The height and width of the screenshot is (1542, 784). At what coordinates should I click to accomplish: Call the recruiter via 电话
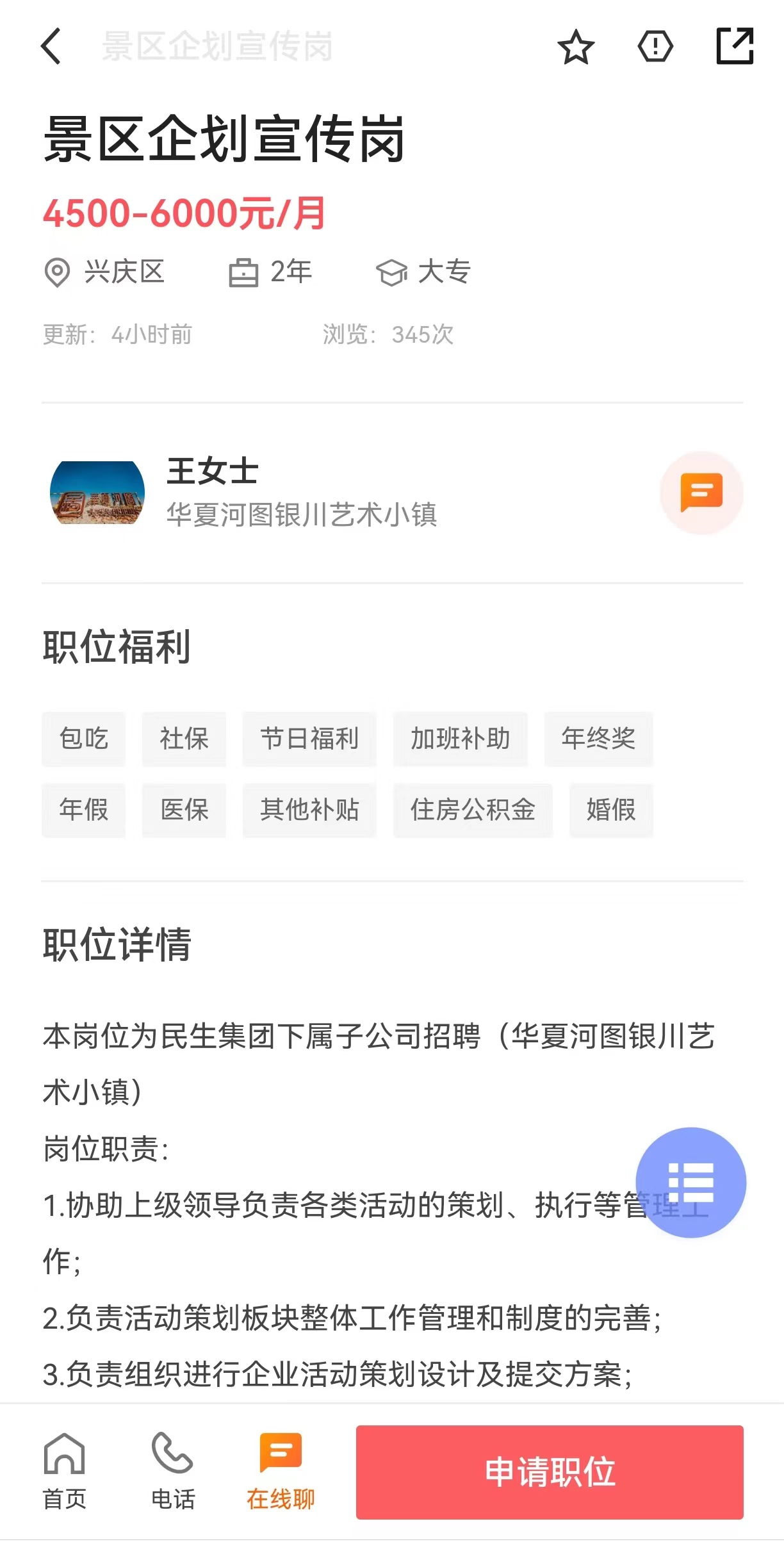click(172, 1471)
